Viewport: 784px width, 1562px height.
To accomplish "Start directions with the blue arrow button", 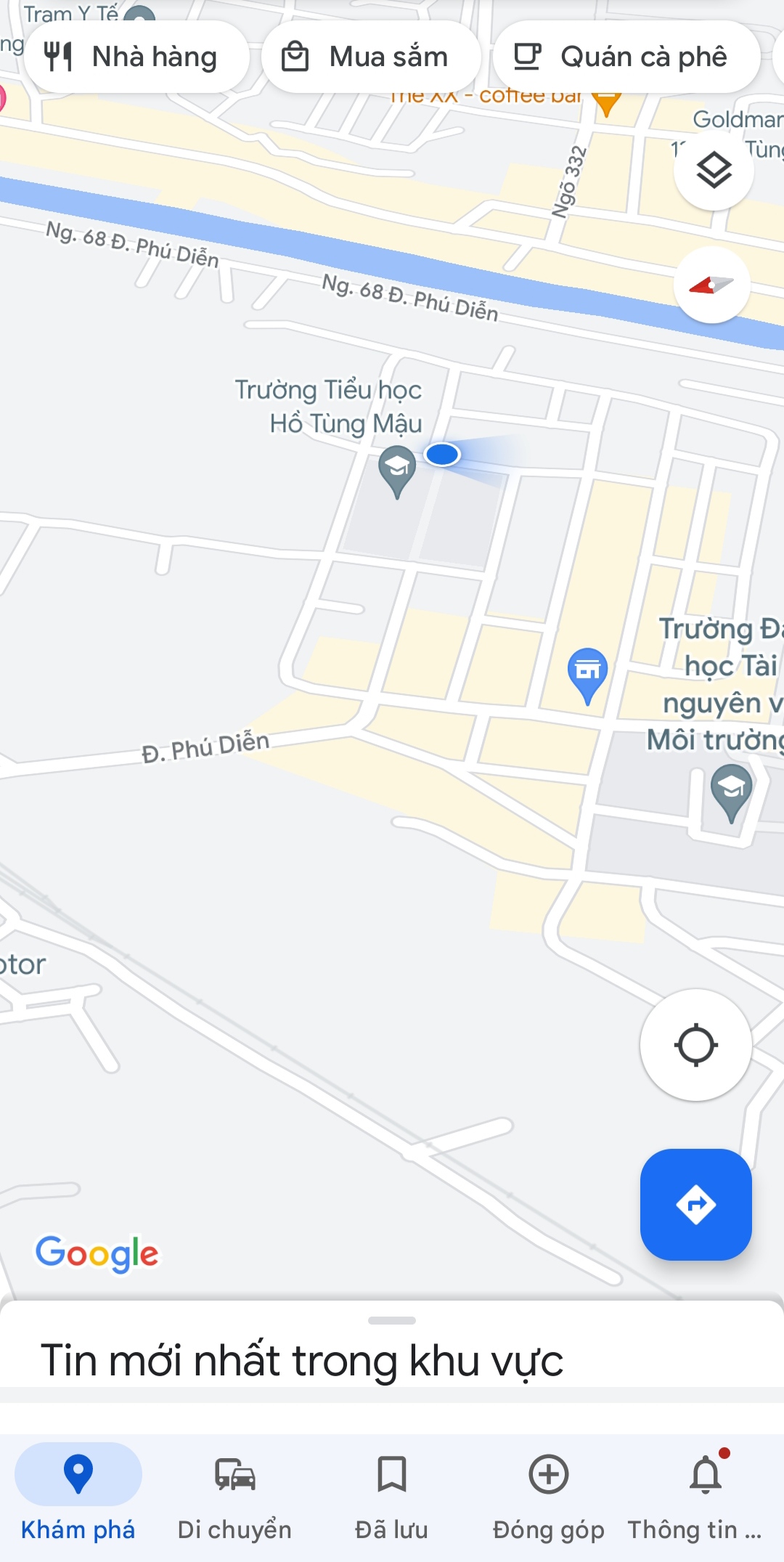I will coord(695,1205).
